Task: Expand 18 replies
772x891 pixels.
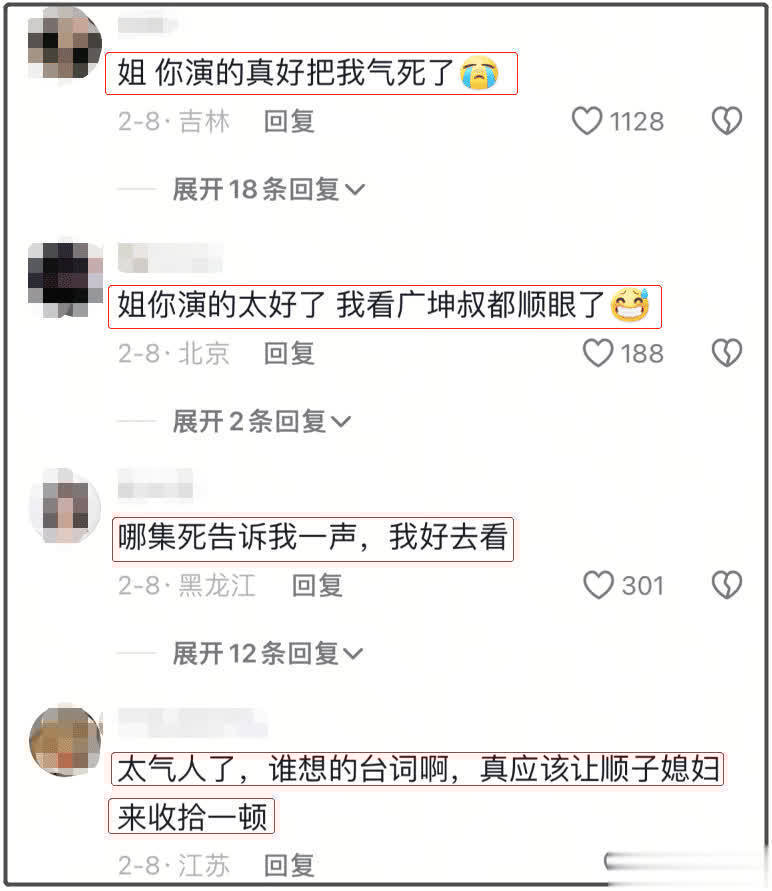Action: tap(268, 189)
